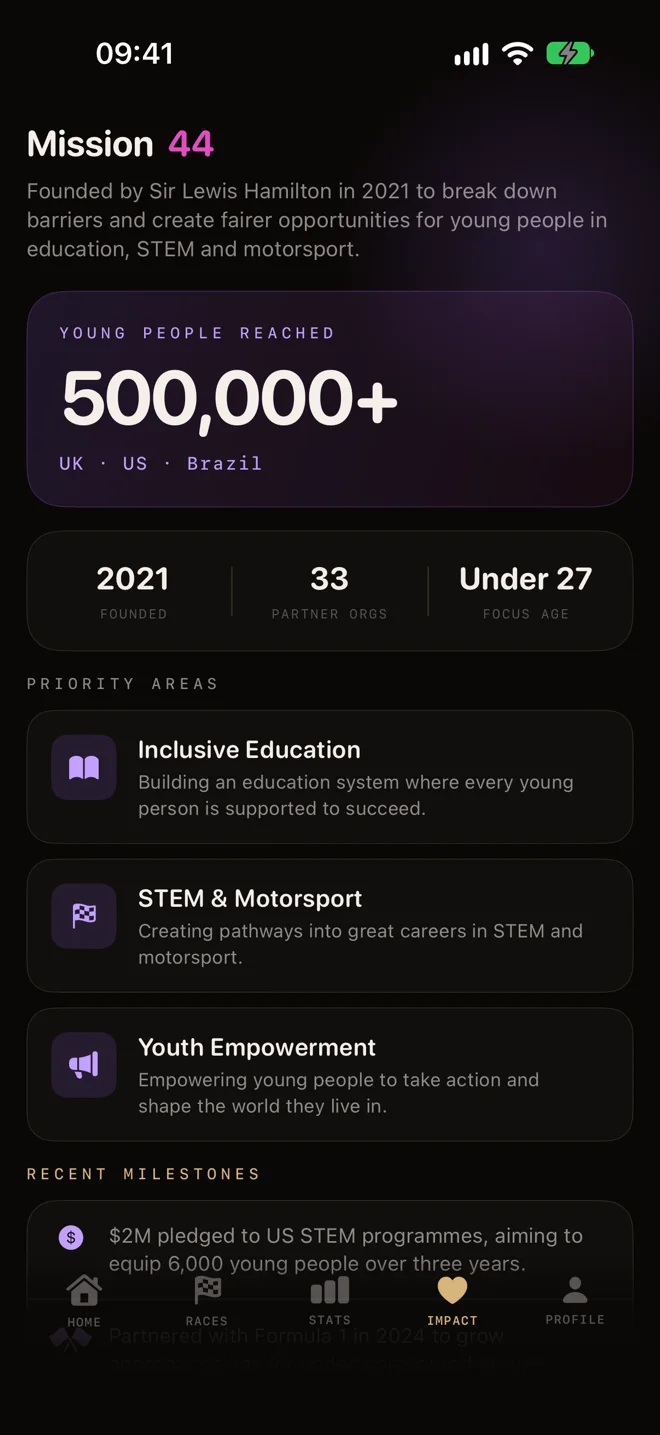
Task: Open the Young People Reached card
Action: pyautogui.click(x=330, y=399)
